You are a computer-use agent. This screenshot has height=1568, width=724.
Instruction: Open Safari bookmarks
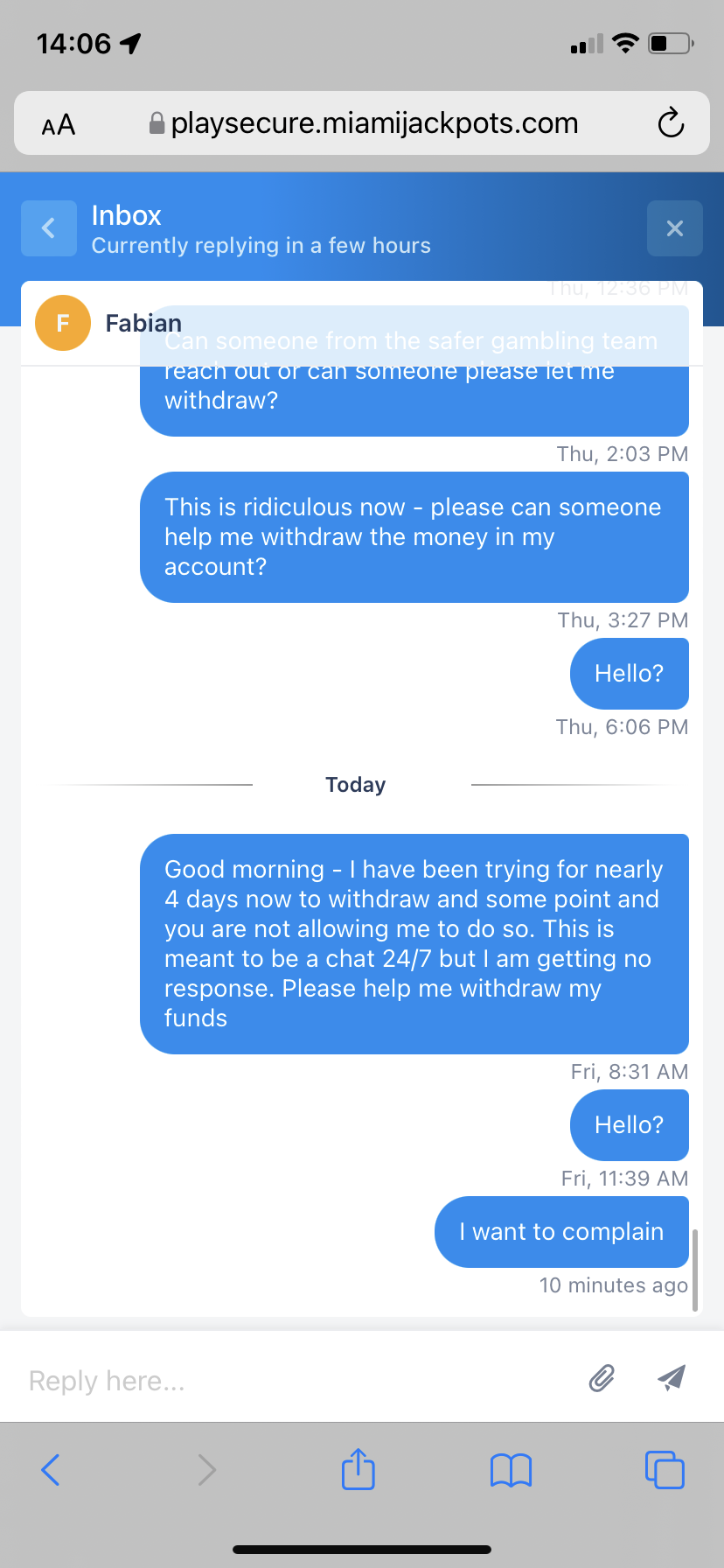[512, 1469]
